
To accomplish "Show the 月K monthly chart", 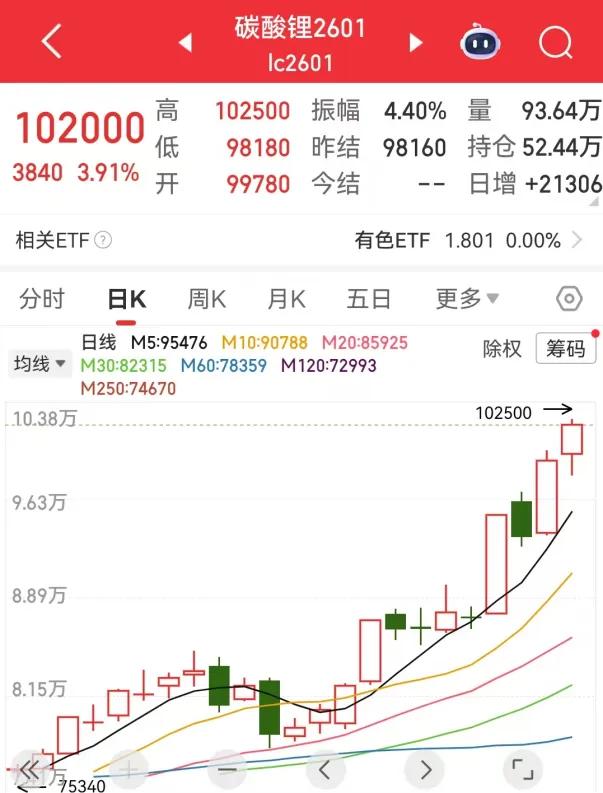I will (x=287, y=298).
